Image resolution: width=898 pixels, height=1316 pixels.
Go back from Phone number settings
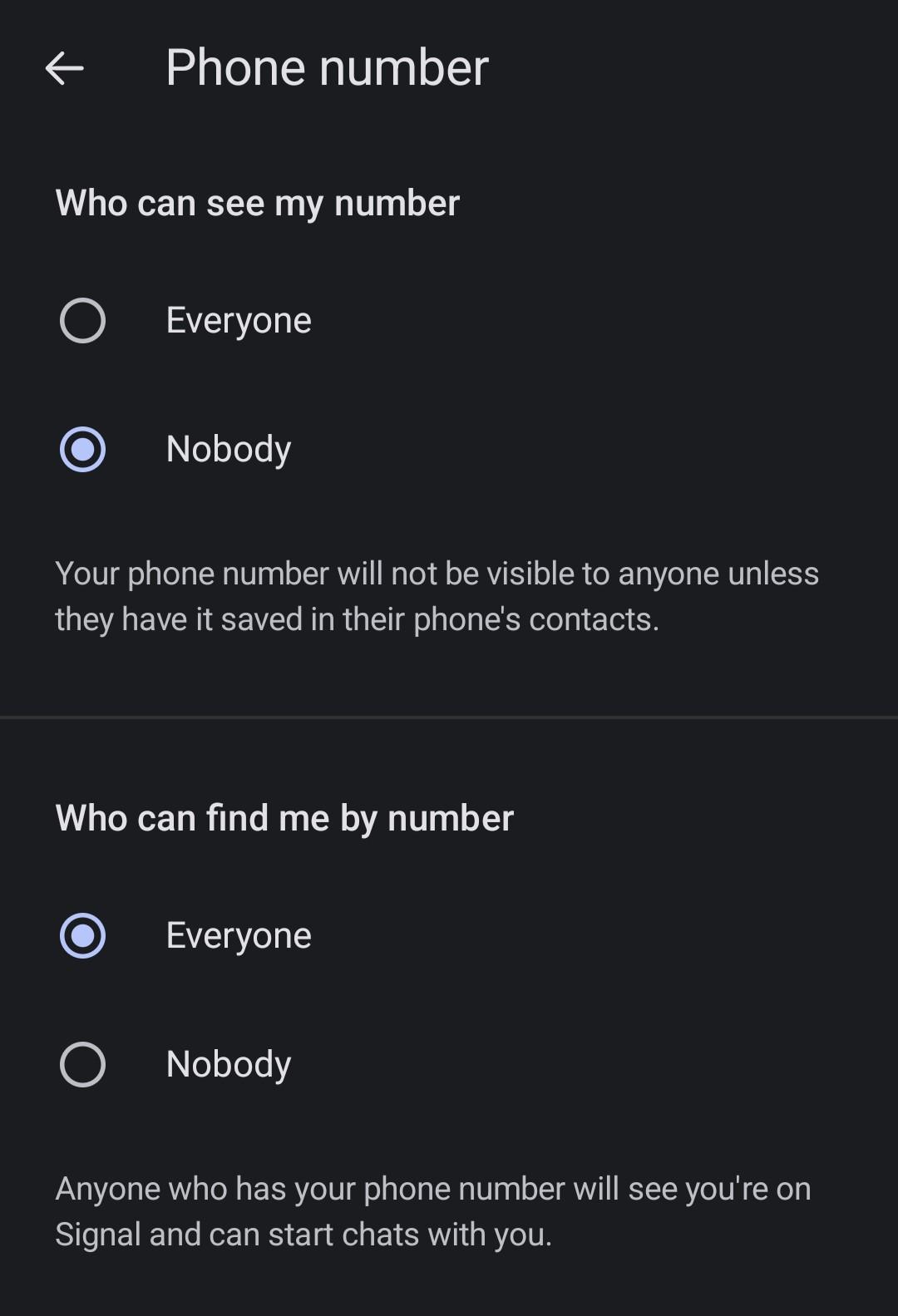pos(65,67)
